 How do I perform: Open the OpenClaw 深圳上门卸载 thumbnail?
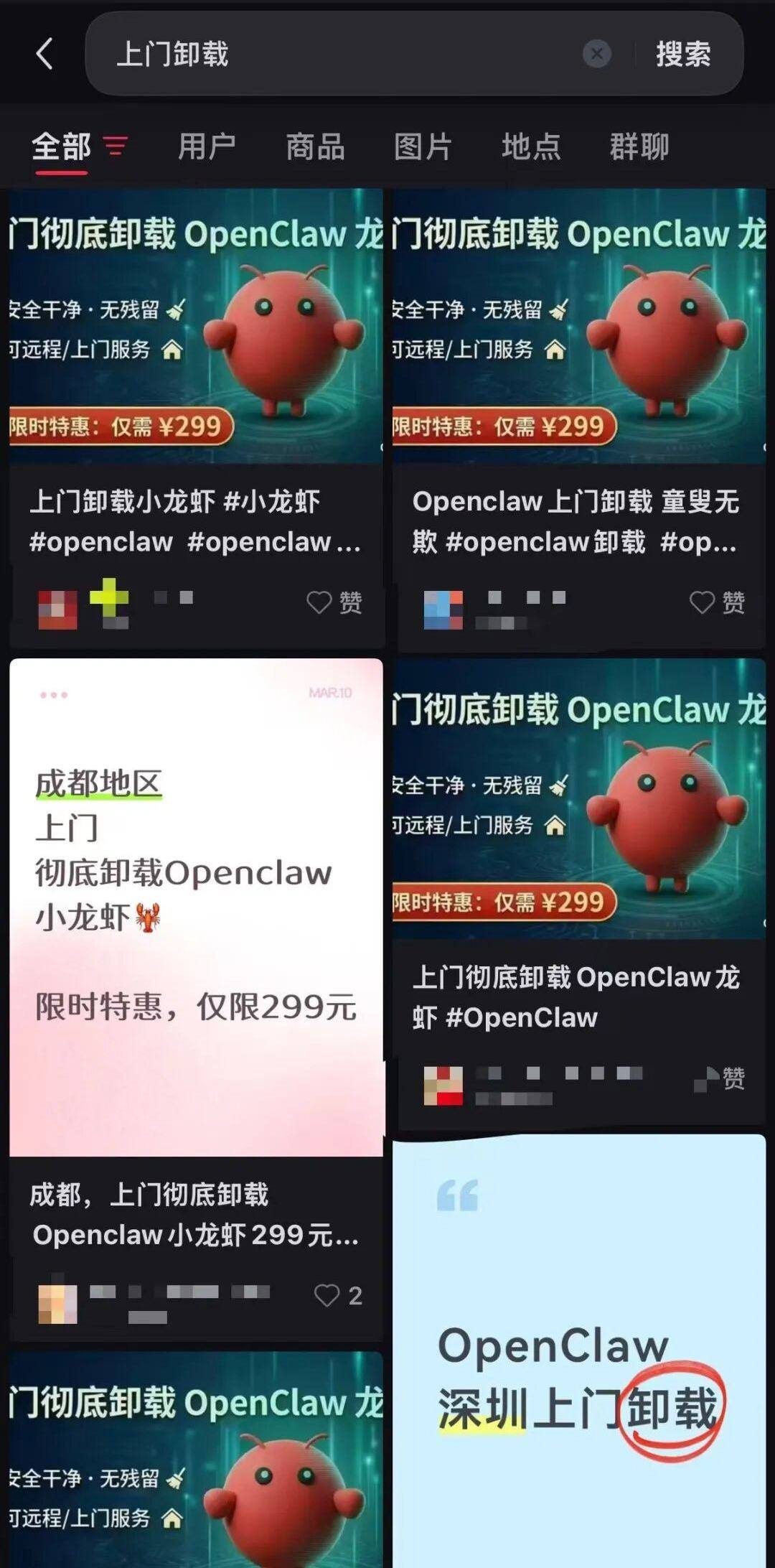[x=581, y=1350]
